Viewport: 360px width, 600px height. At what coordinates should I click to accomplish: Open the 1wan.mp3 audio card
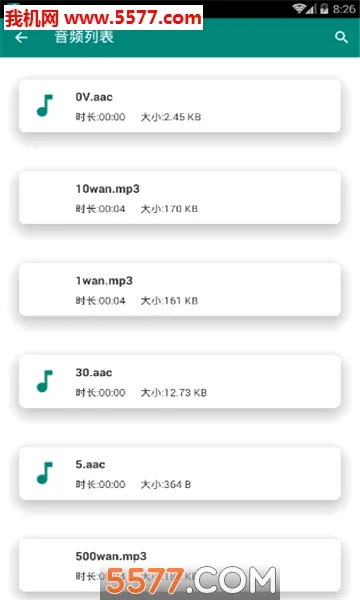click(x=180, y=290)
